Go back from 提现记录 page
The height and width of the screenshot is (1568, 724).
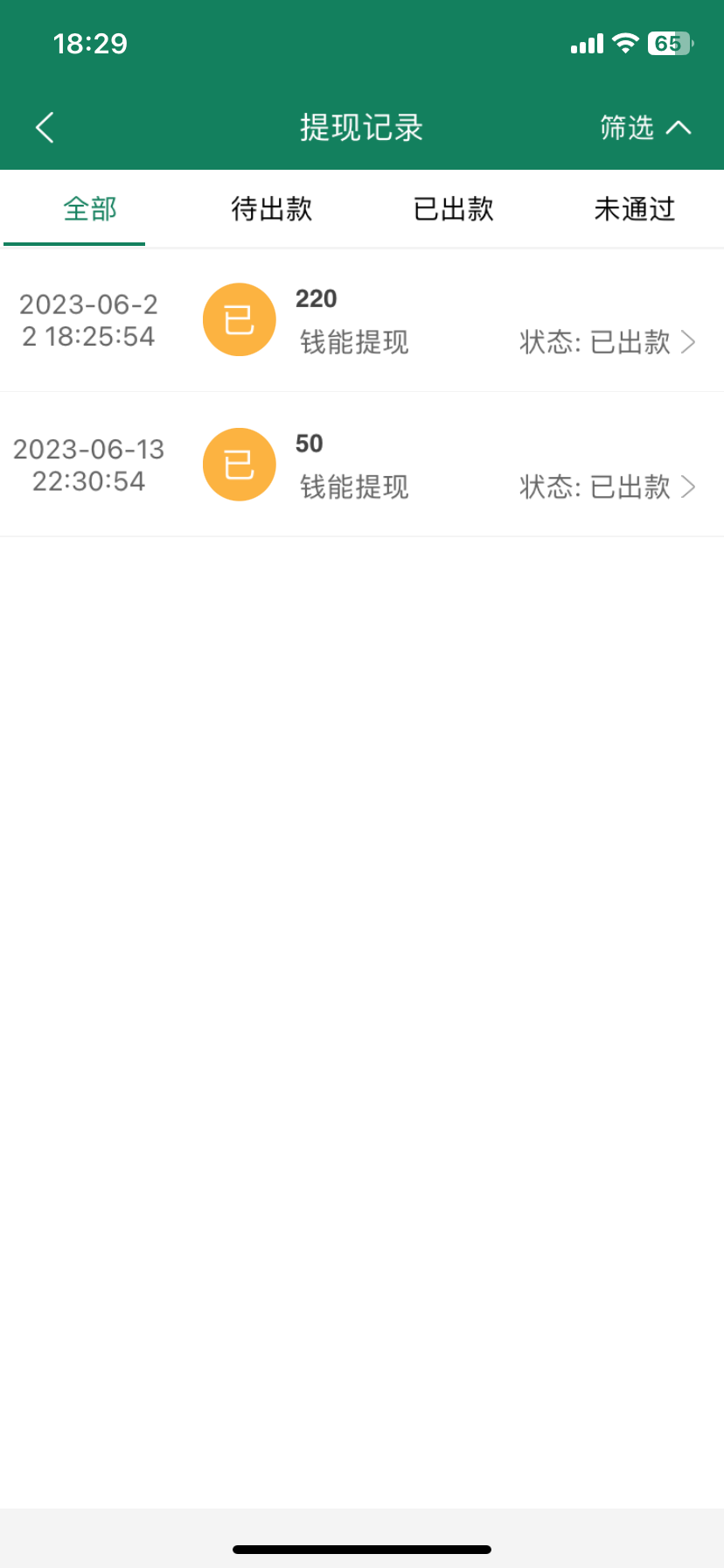click(45, 128)
